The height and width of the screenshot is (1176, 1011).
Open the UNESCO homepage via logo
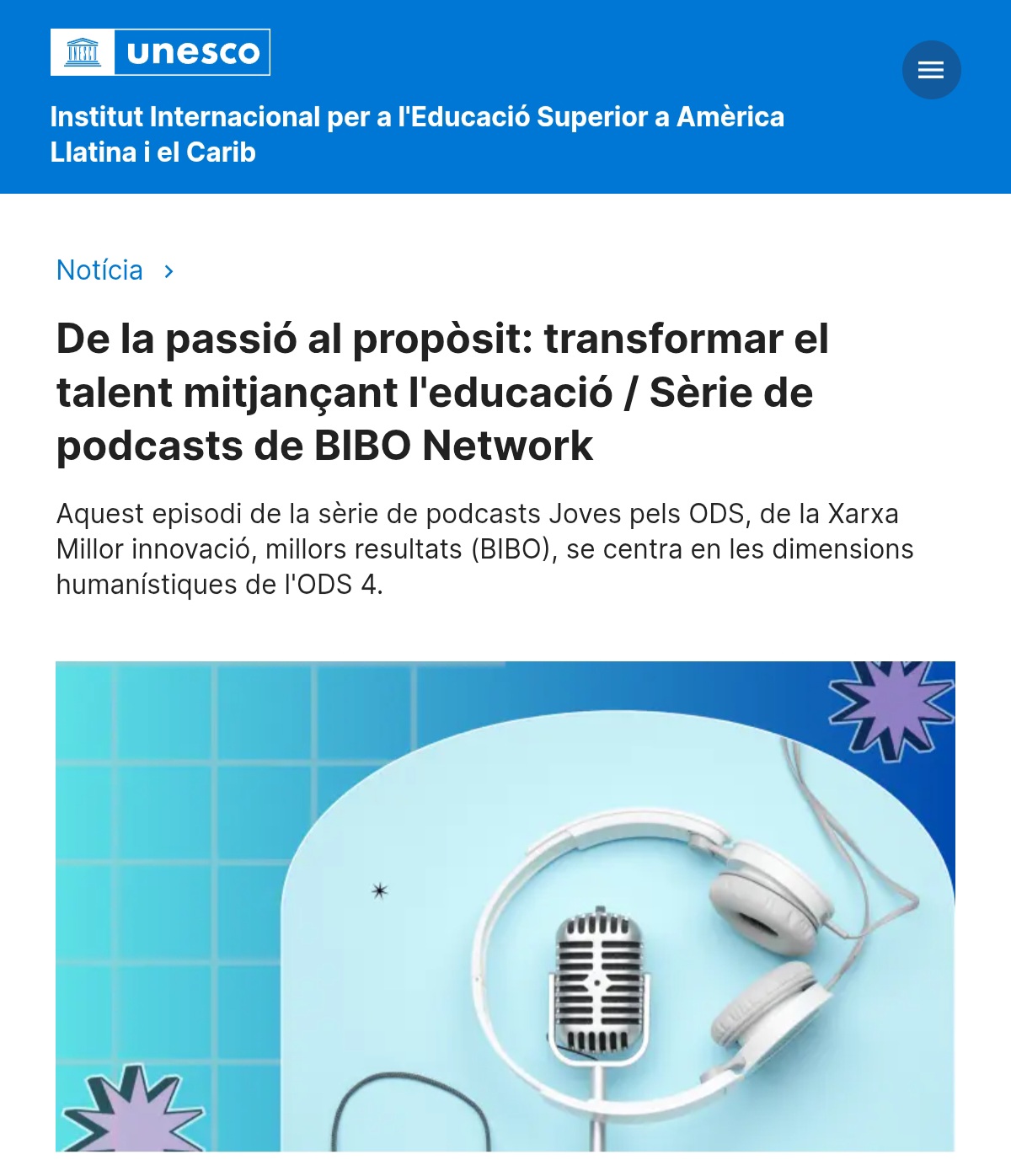(x=160, y=52)
